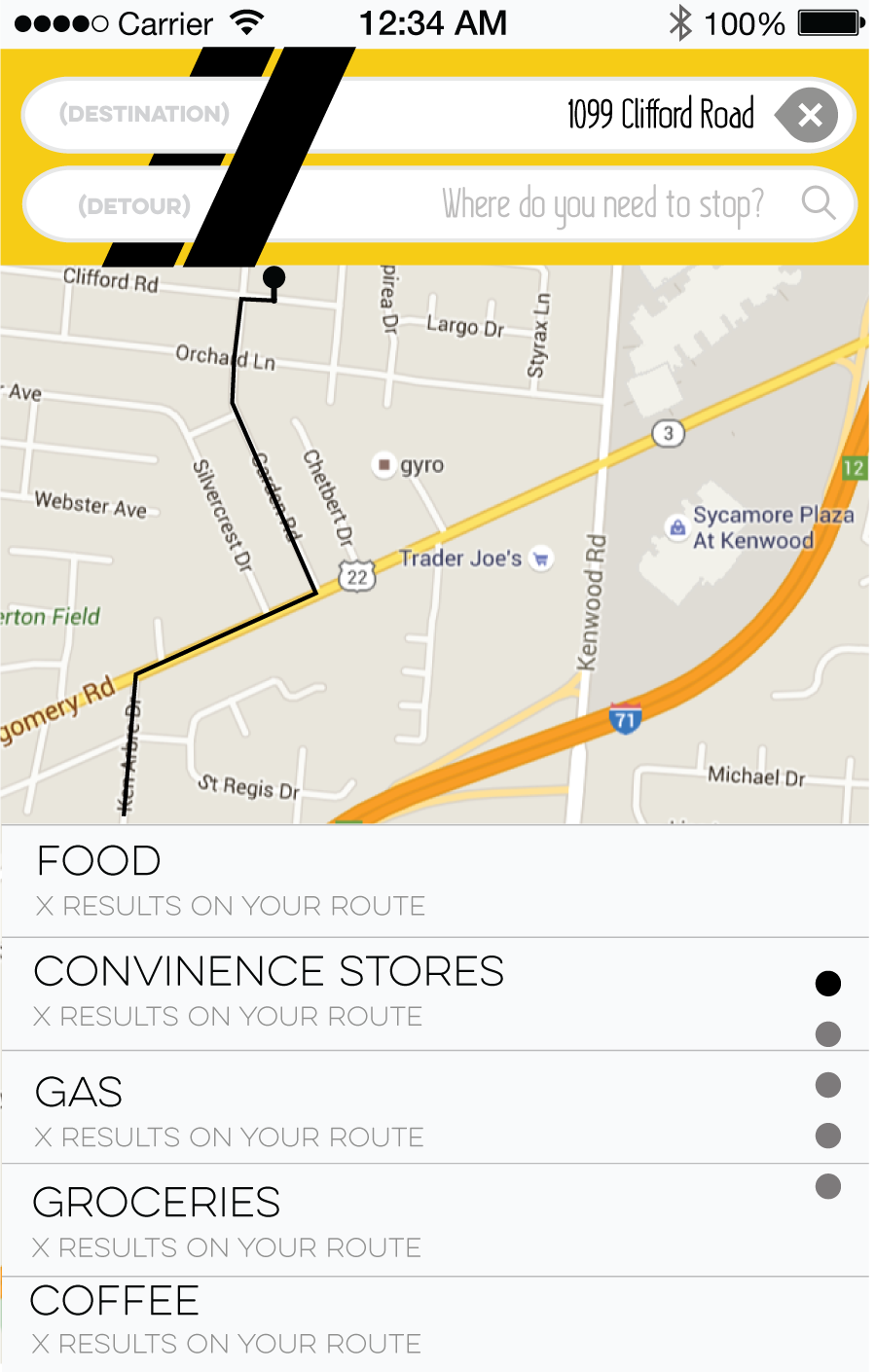Tap the gyro restaurant map marker
Image resolution: width=876 pixels, height=1372 pixels.
[x=384, y=465]
